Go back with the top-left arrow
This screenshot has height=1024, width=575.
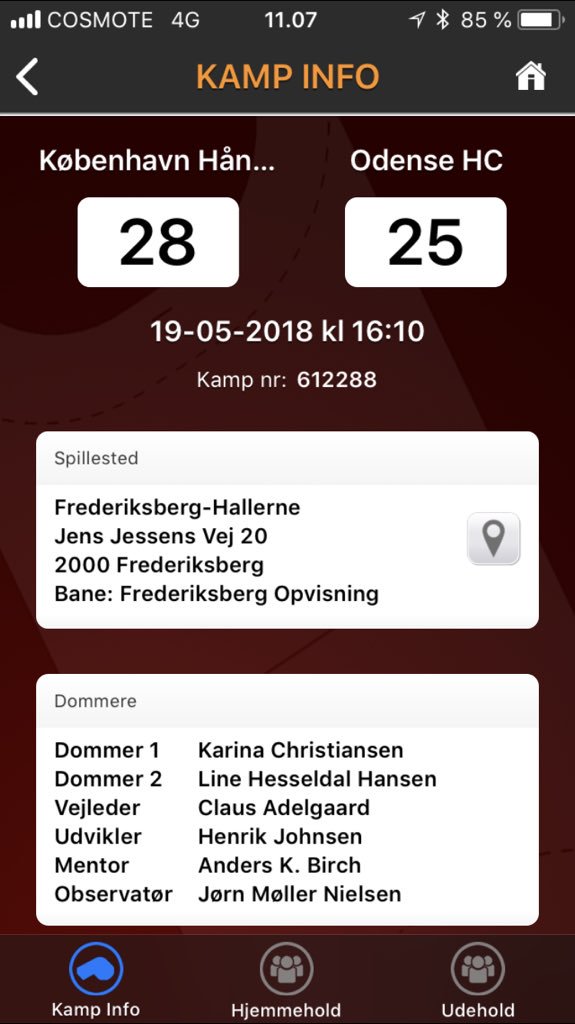point(27,76)
